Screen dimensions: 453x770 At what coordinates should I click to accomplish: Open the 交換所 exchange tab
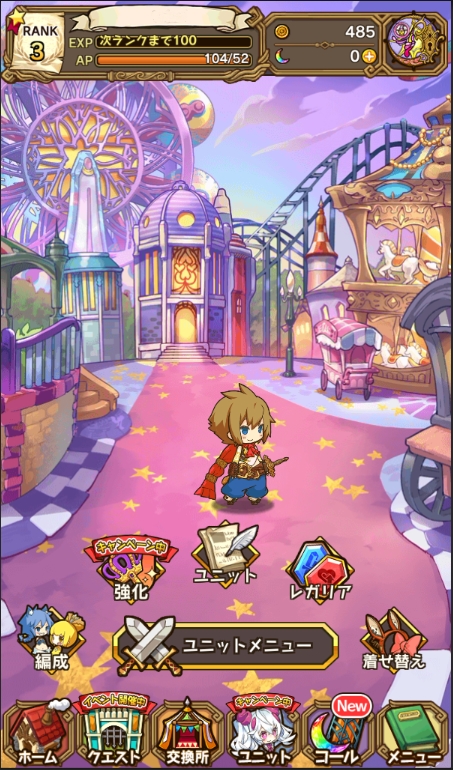[x=188, y=733]
